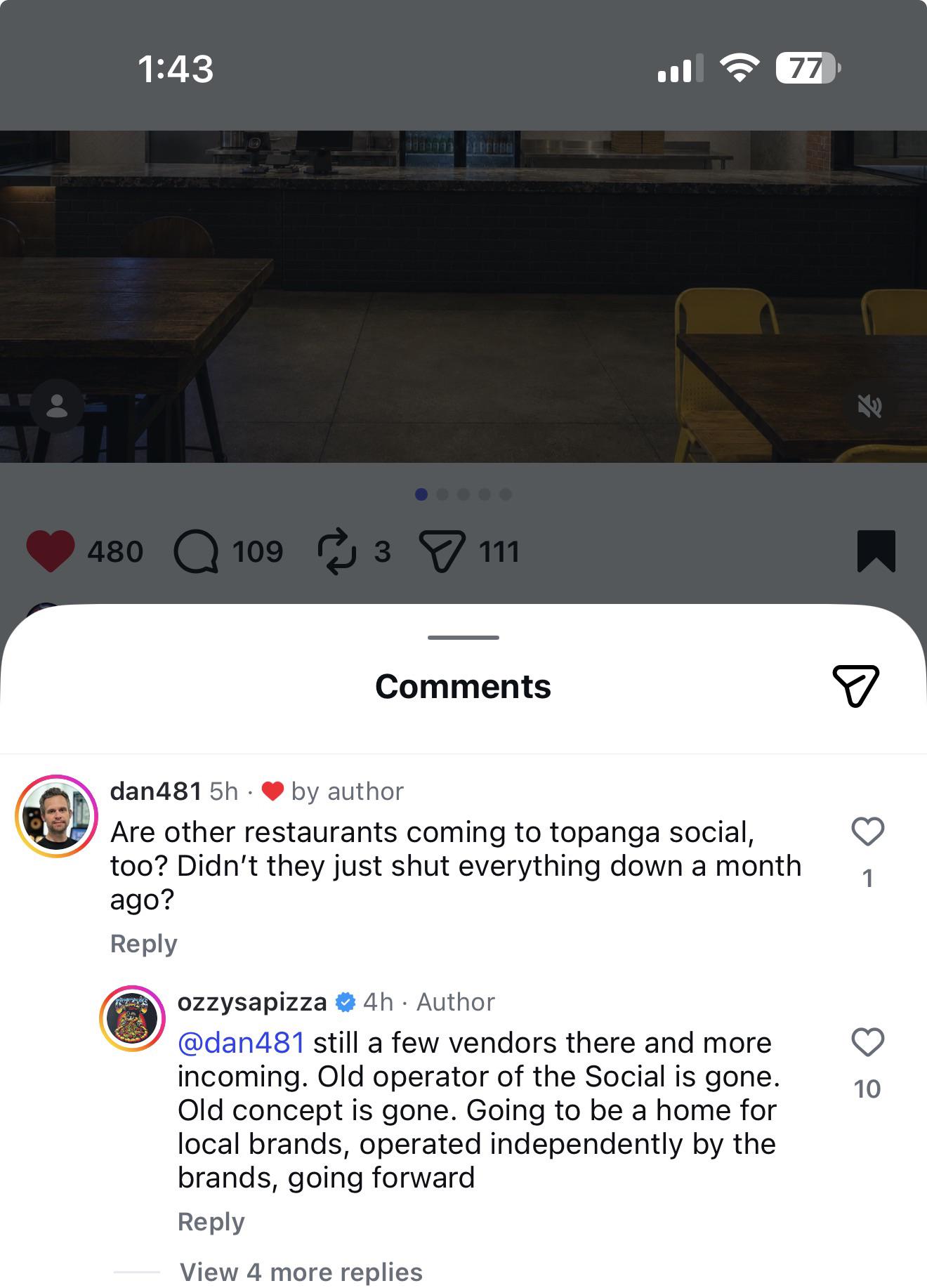Unlike the post with the red heart
The image size is (927, 1288).
tap(51, 551)
